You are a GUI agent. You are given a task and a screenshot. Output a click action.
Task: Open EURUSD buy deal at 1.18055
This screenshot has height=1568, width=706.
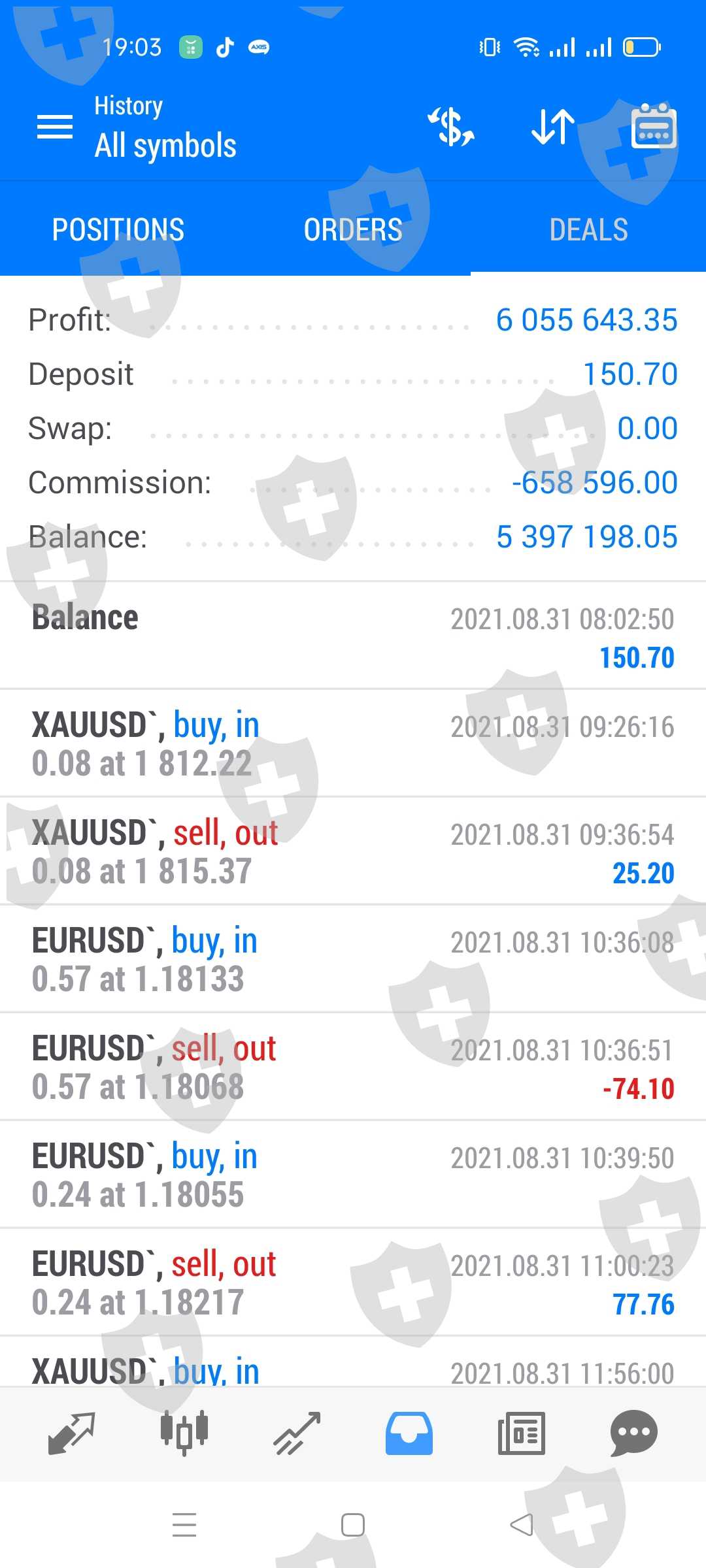click(x=353, y=1175)
